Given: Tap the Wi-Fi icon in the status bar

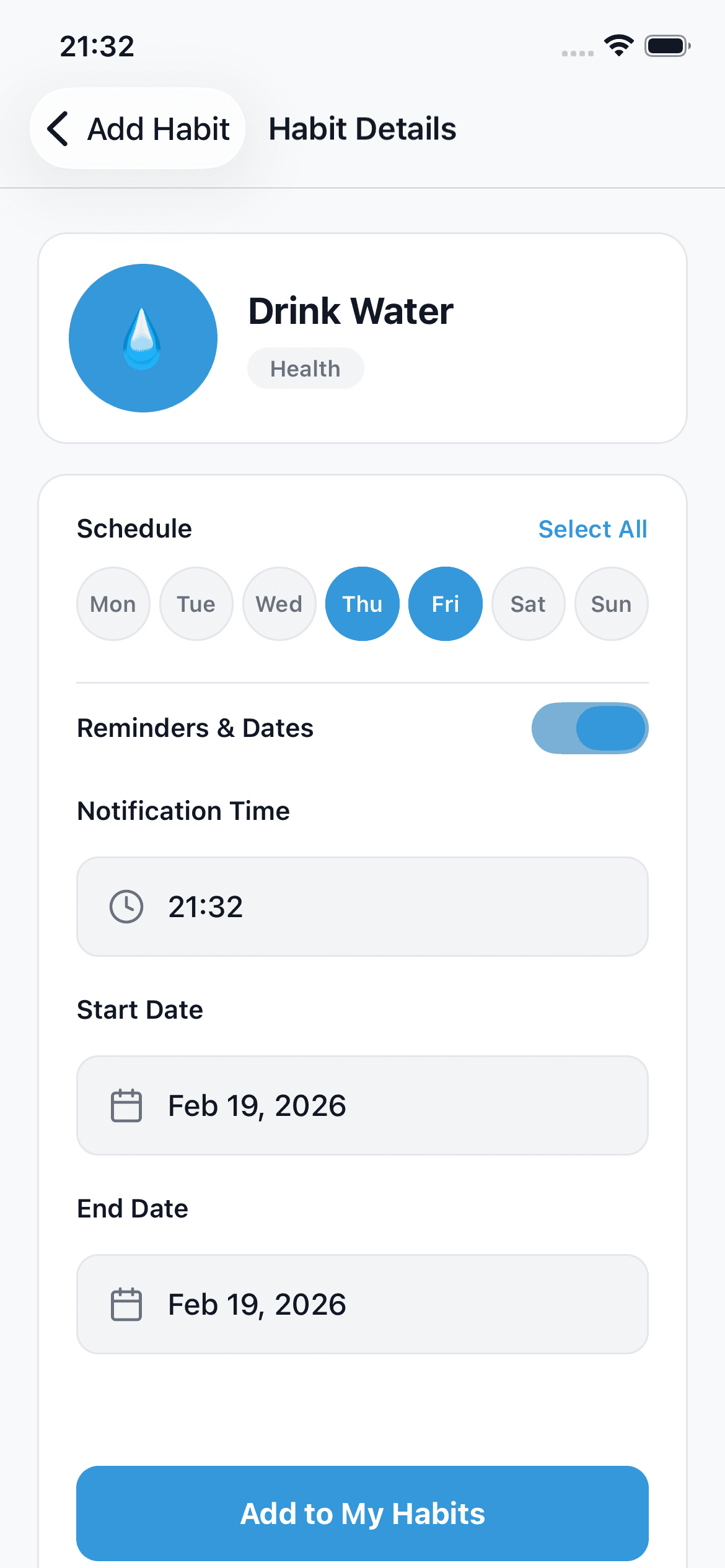Looking at the screenshot, I should [x=618, y=45].
